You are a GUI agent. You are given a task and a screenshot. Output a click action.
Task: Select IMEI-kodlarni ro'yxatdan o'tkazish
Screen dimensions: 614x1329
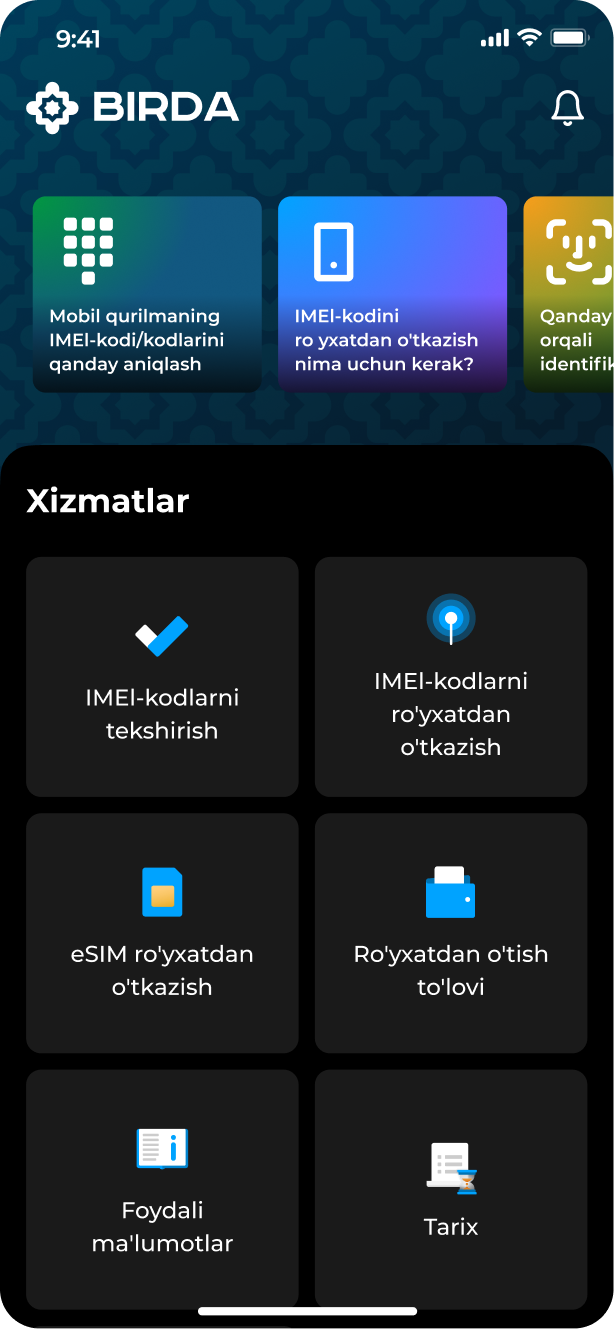tap(451, 677)
